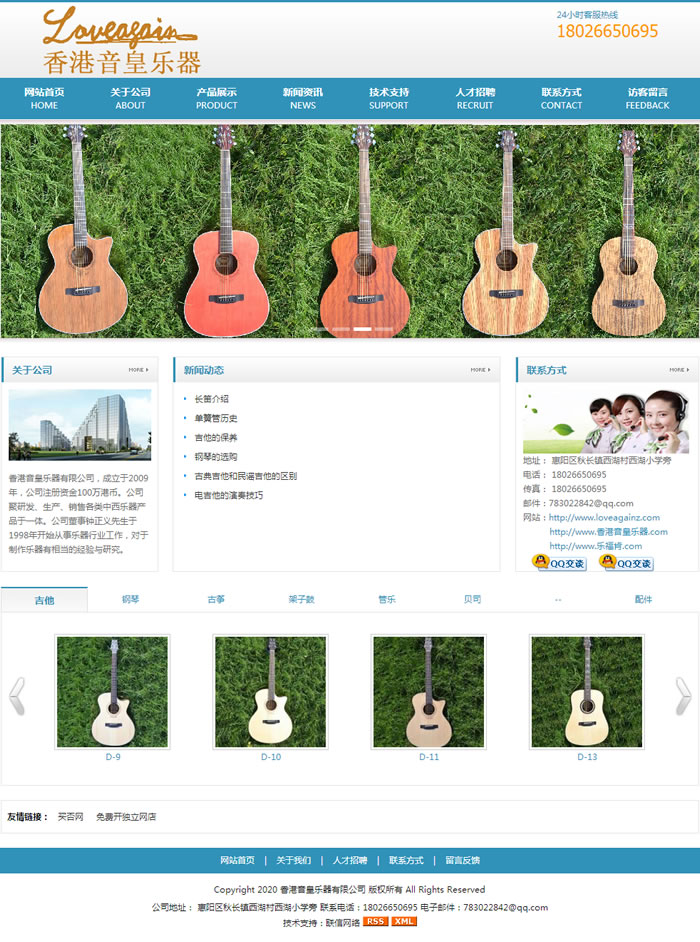Show next products with right arrow
This screenshot has height=942, width=700.
682,696
